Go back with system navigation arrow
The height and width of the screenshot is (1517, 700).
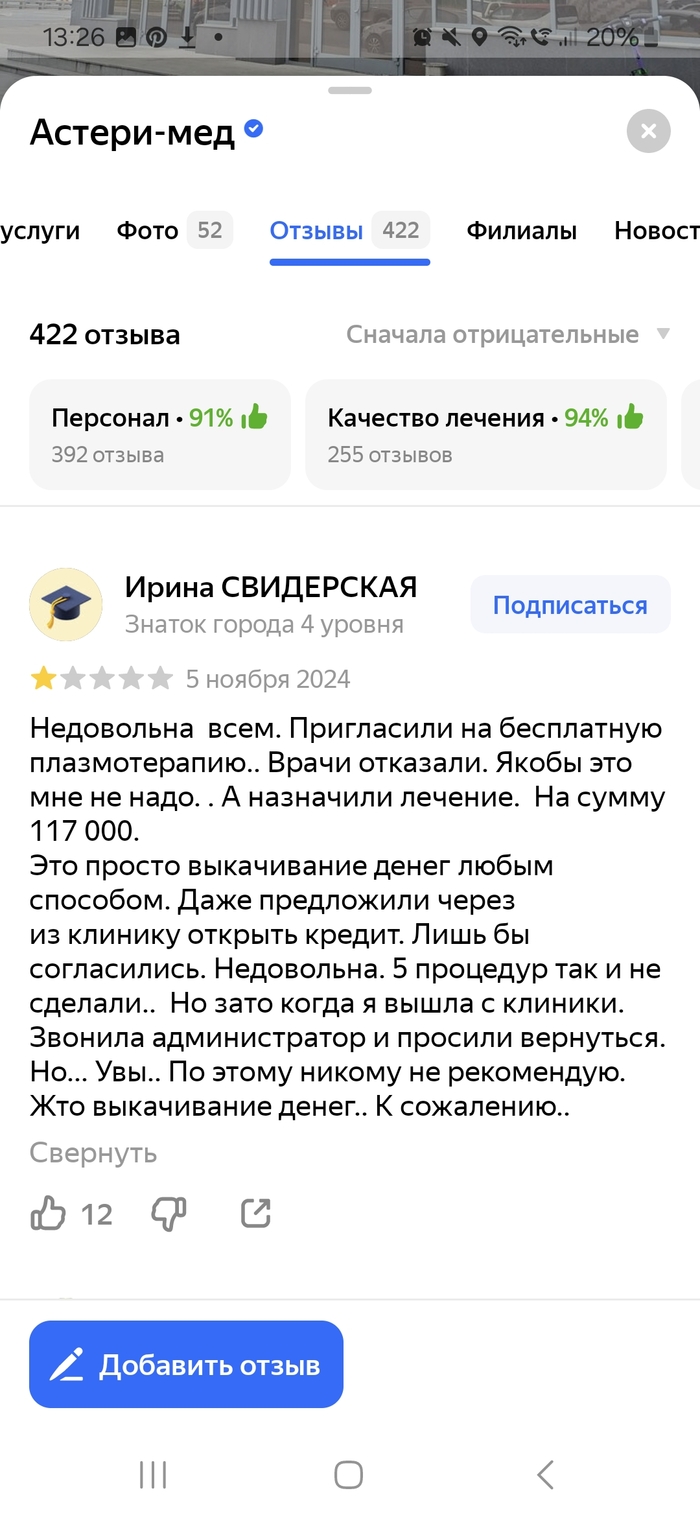coord(545,1473)
